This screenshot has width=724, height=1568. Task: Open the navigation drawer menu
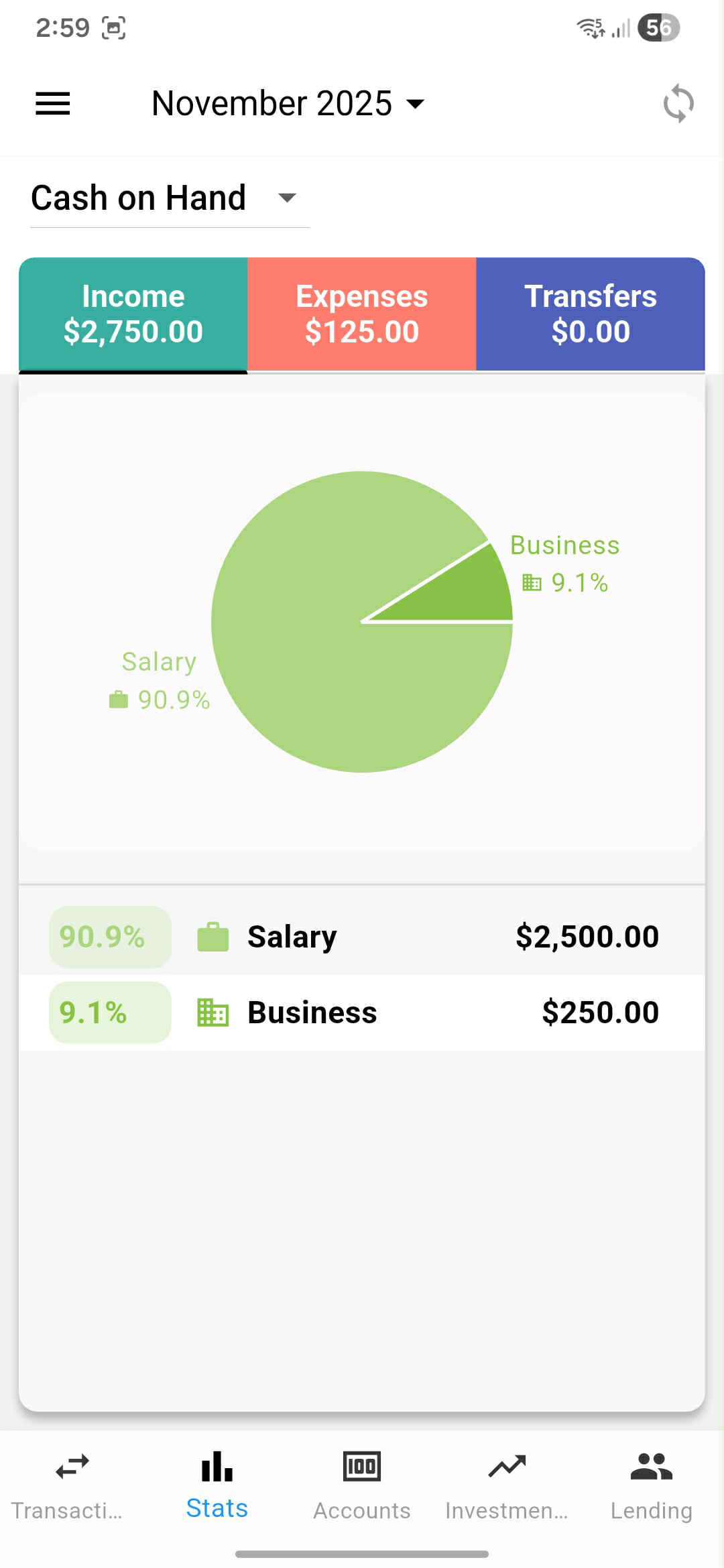pos(52,103)
